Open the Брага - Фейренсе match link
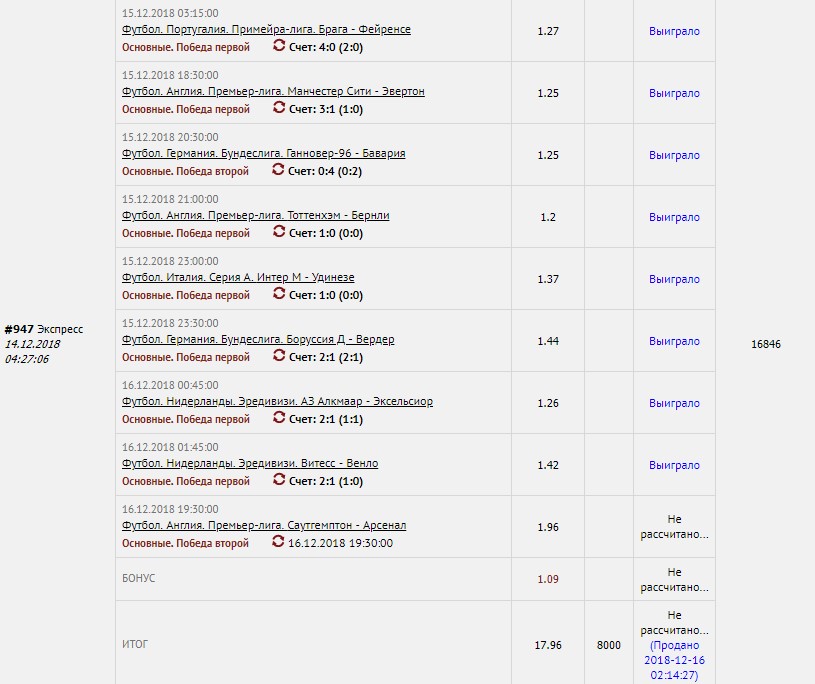This screenshot has width=815, height=684. click(x=266, y=30)
